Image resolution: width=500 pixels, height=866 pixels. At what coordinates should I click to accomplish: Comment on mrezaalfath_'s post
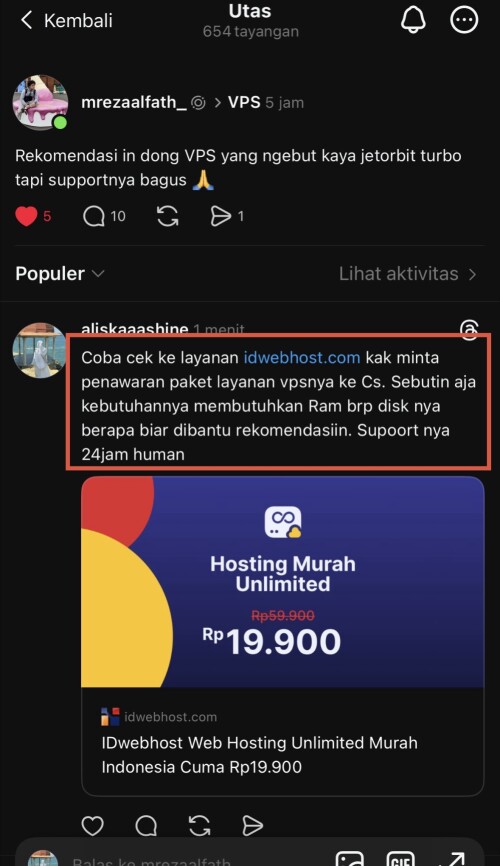pos(94,216)
